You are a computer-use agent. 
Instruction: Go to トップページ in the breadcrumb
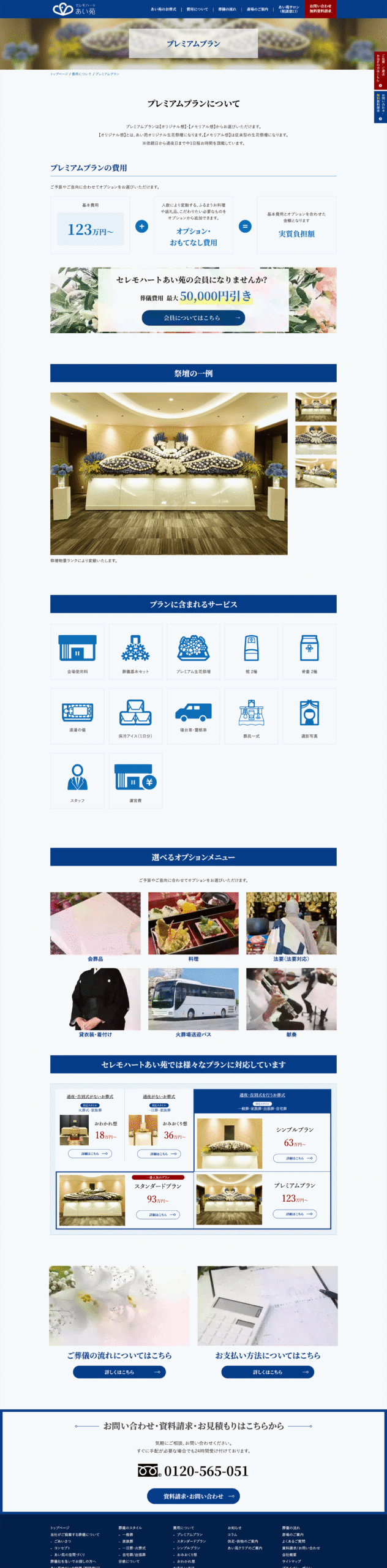click(59, 74)
